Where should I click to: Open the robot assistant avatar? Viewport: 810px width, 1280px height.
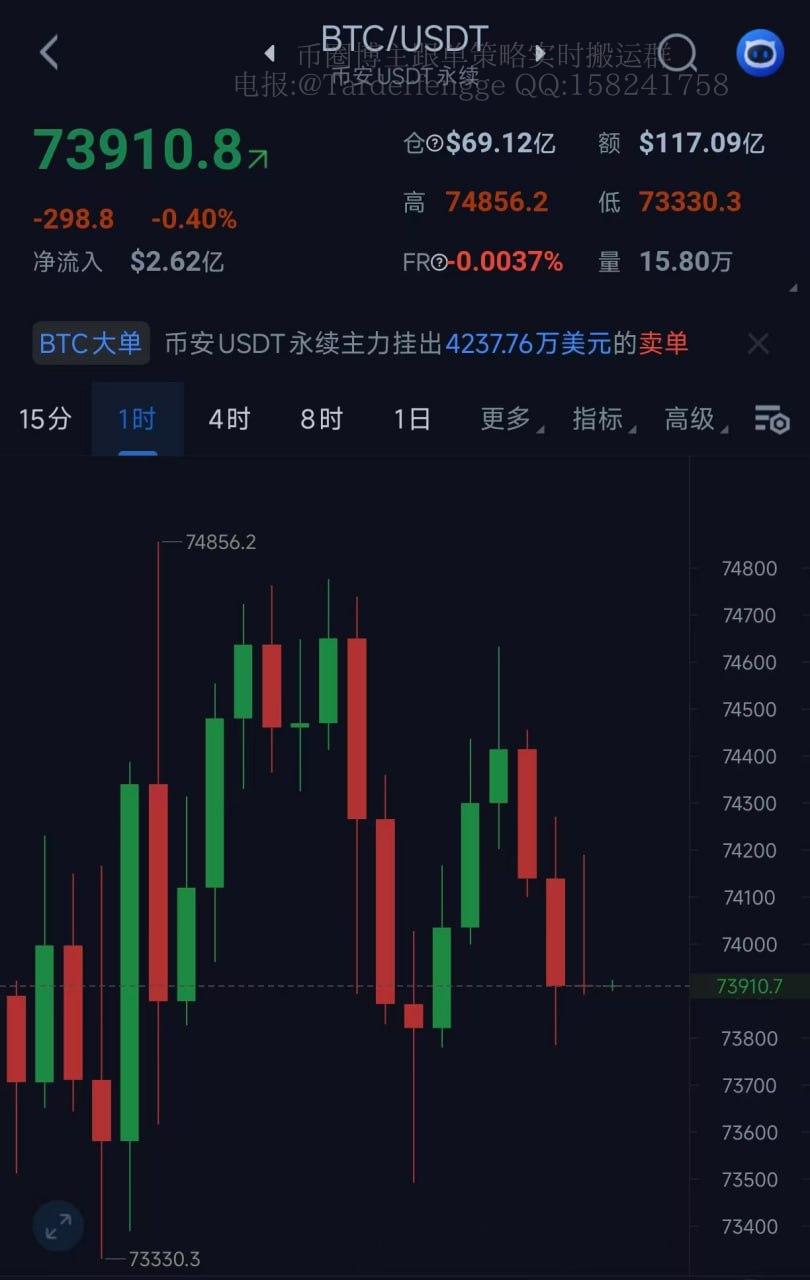(760, 52)
